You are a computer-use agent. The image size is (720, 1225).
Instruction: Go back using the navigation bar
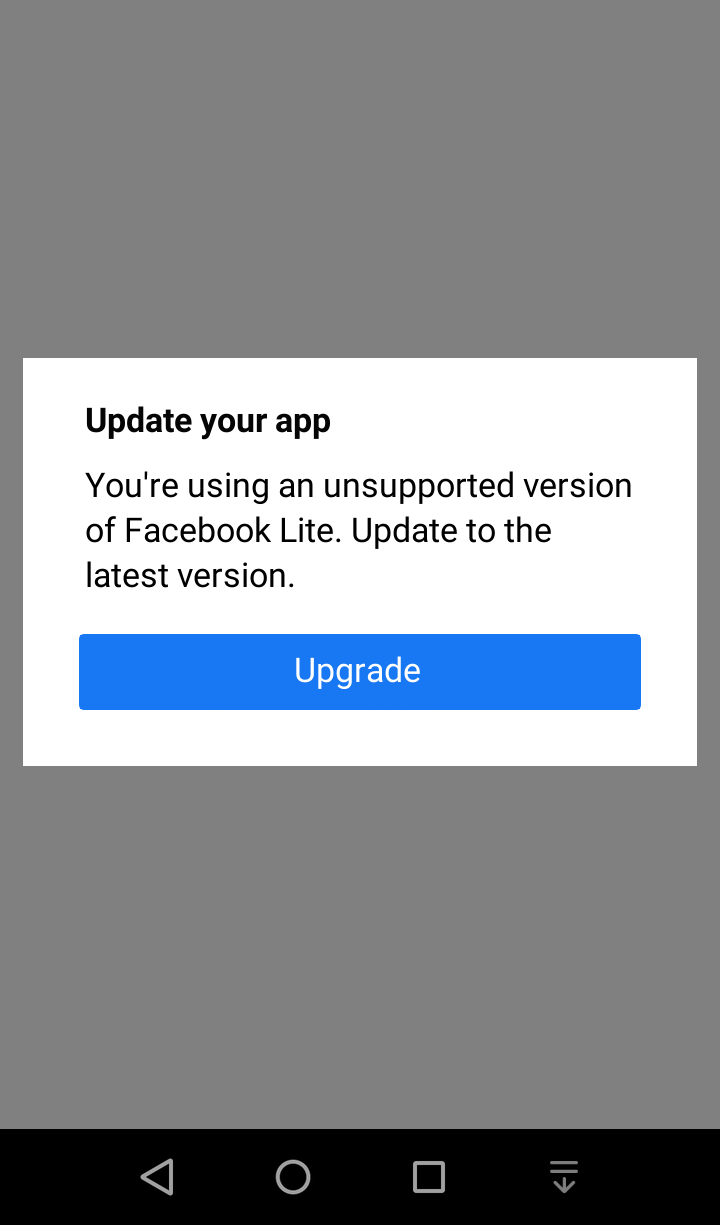point(157,1177)
